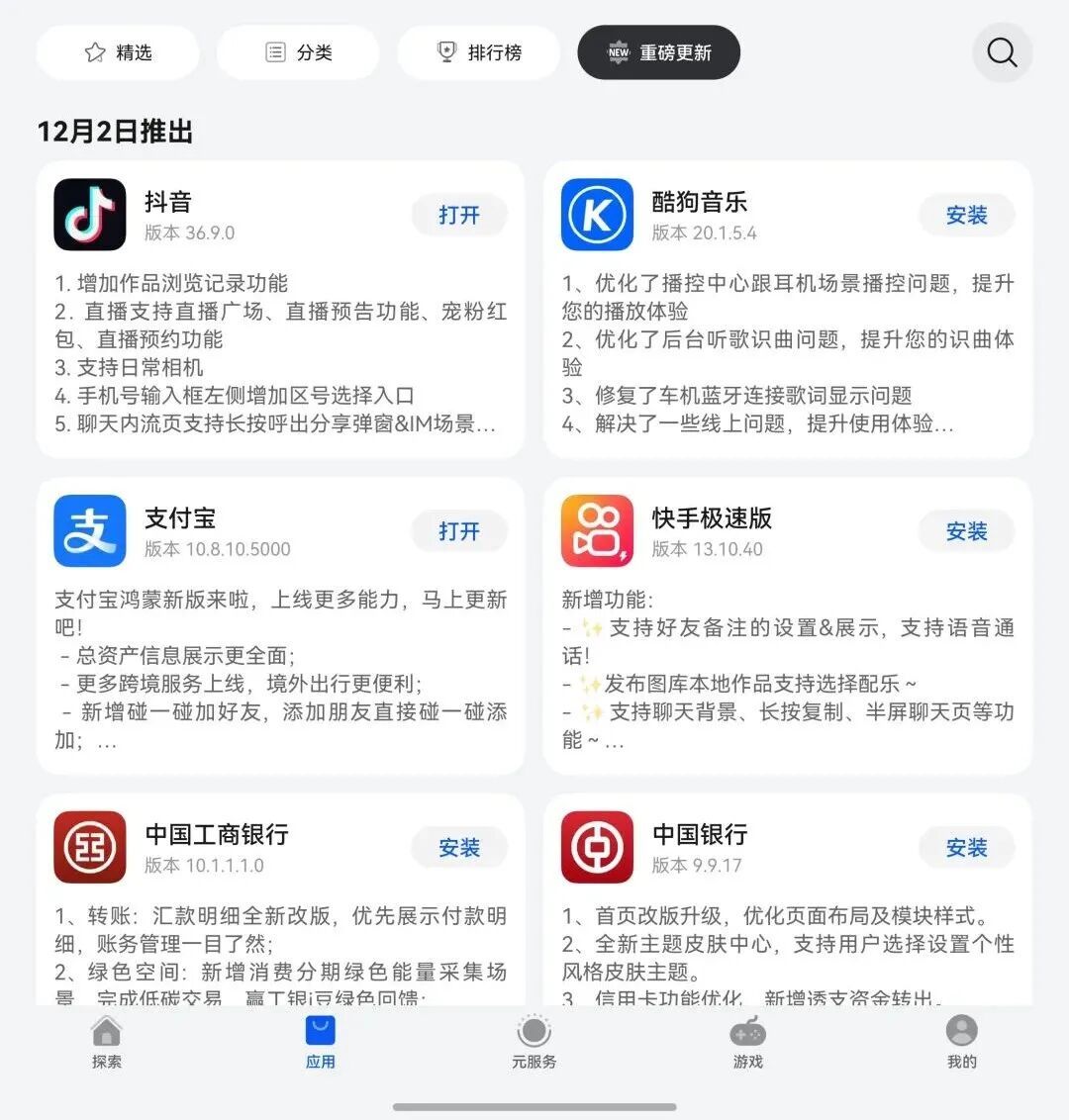Viewport: 1069px width, 1120px height.
Task: Tap the Bank of China (中国银行) icon
Action: coord(597,848)
